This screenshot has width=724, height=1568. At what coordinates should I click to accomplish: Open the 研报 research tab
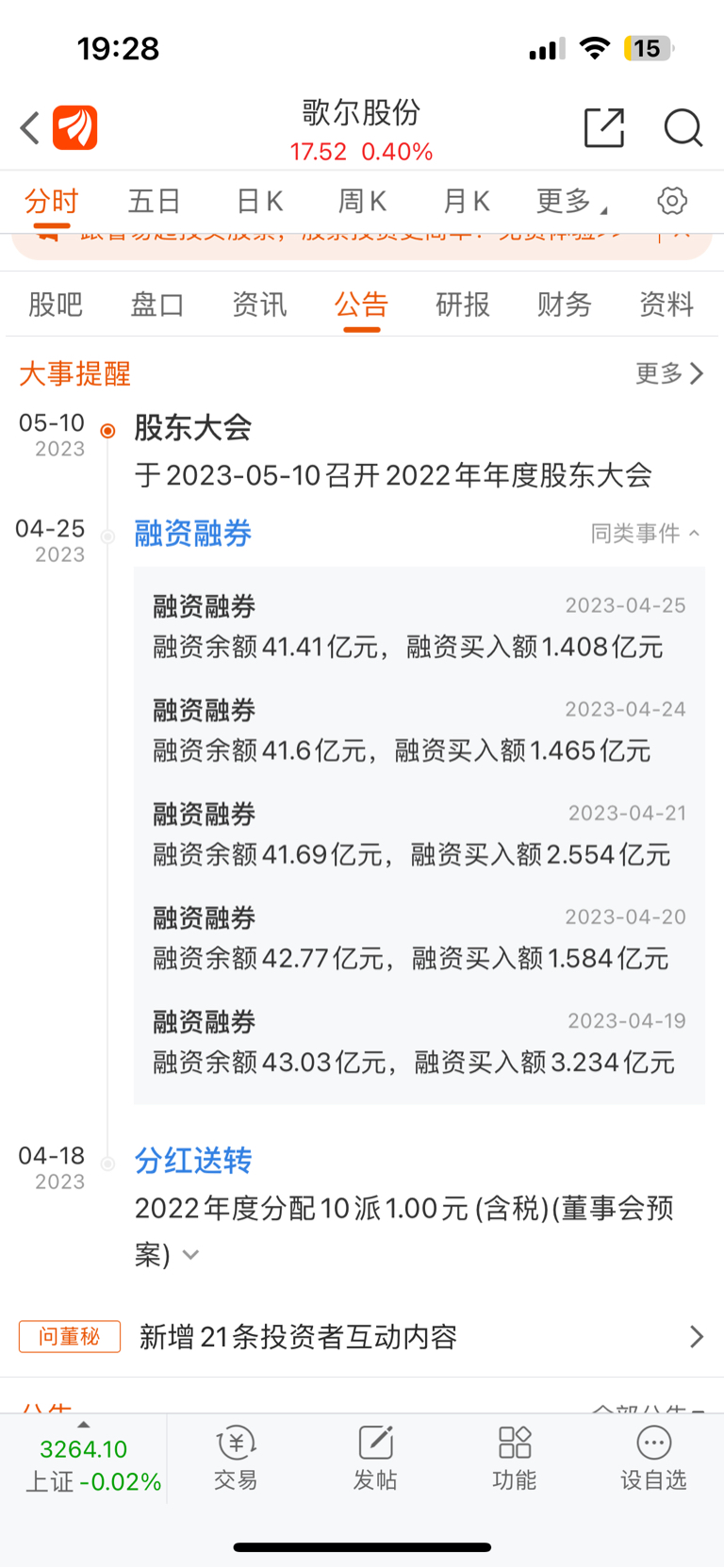[x=462, y=304]
